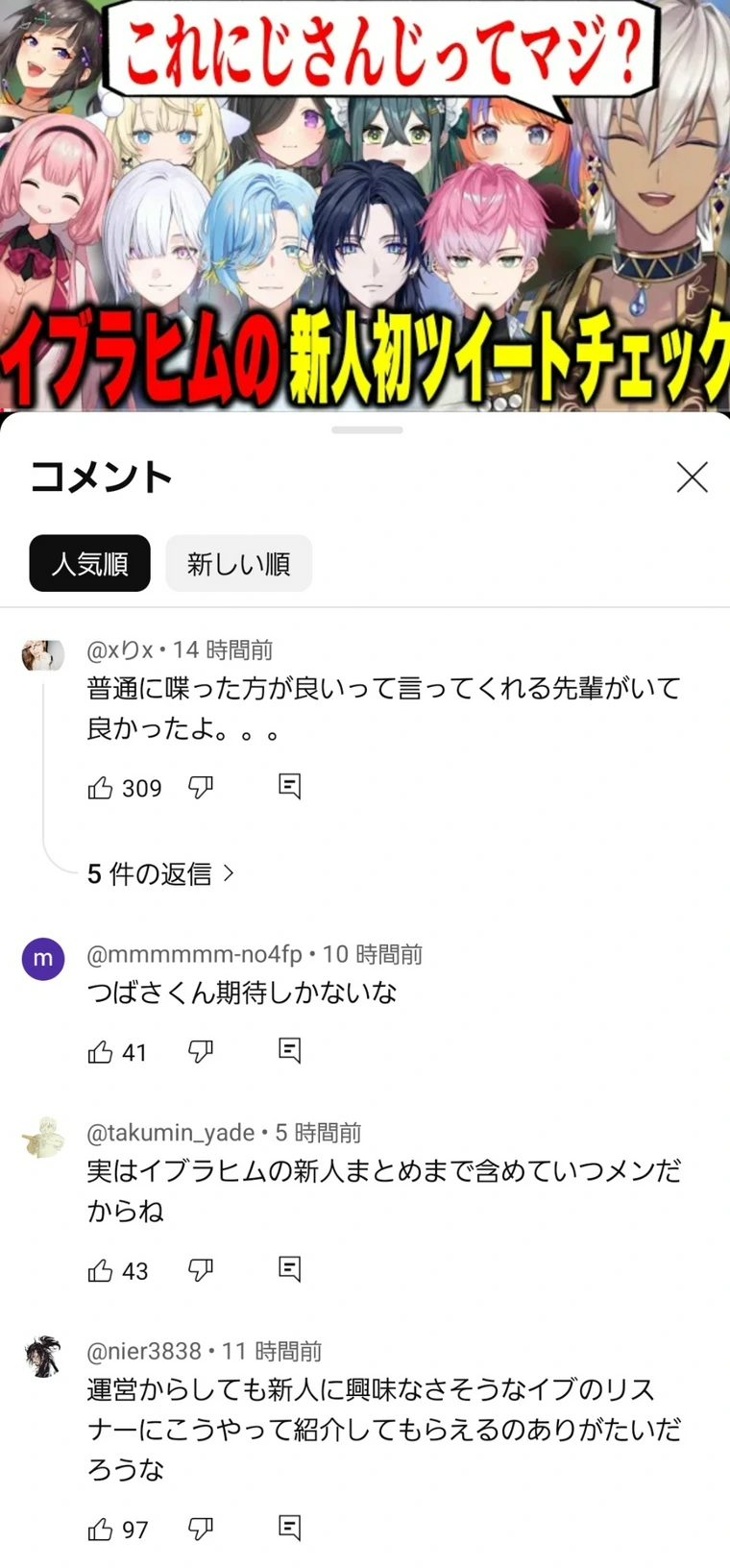Viewport: 730px width, 1568px height.
Task: Reply to @takumin_yade's comment
Action: pyautogui.click(x=289, y=1269)
